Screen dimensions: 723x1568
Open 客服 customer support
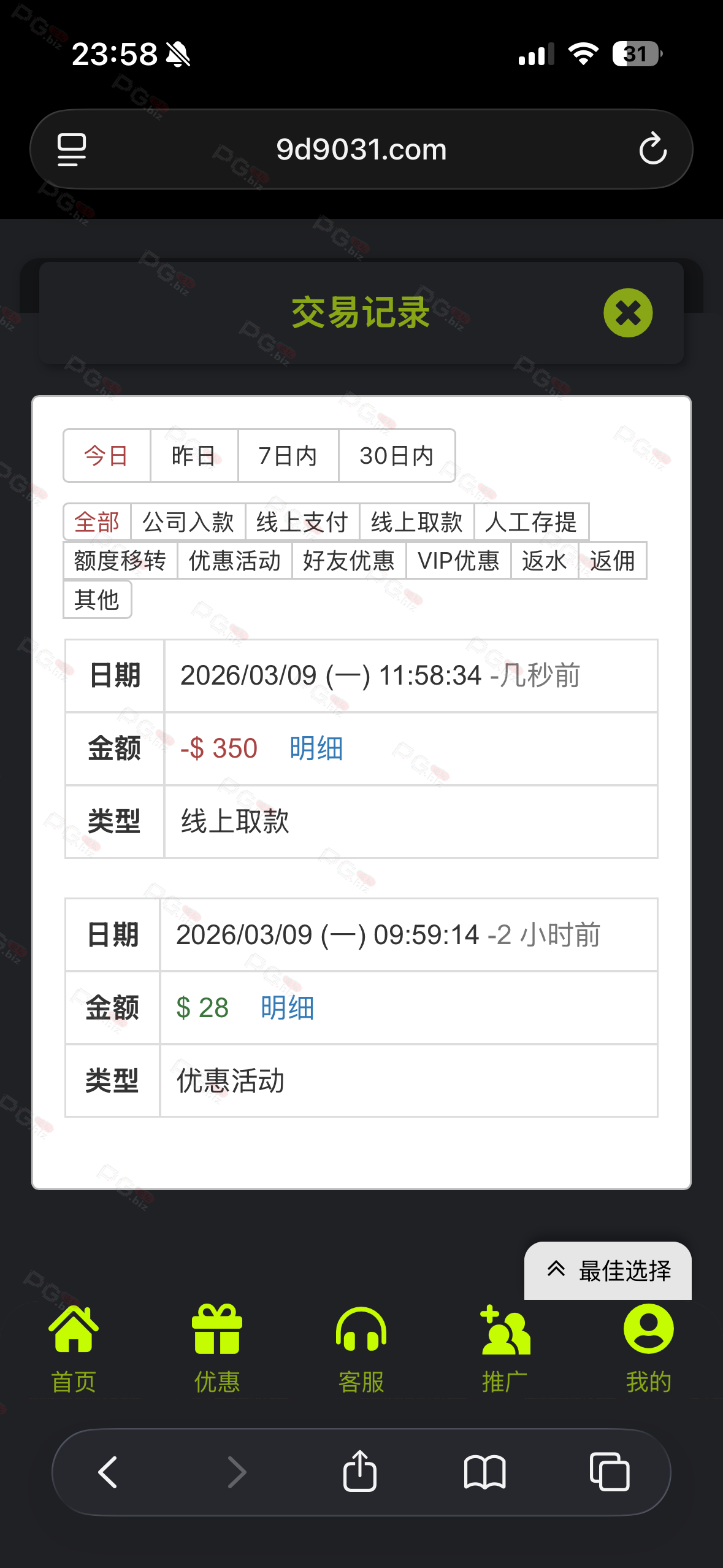(361, 1347)
